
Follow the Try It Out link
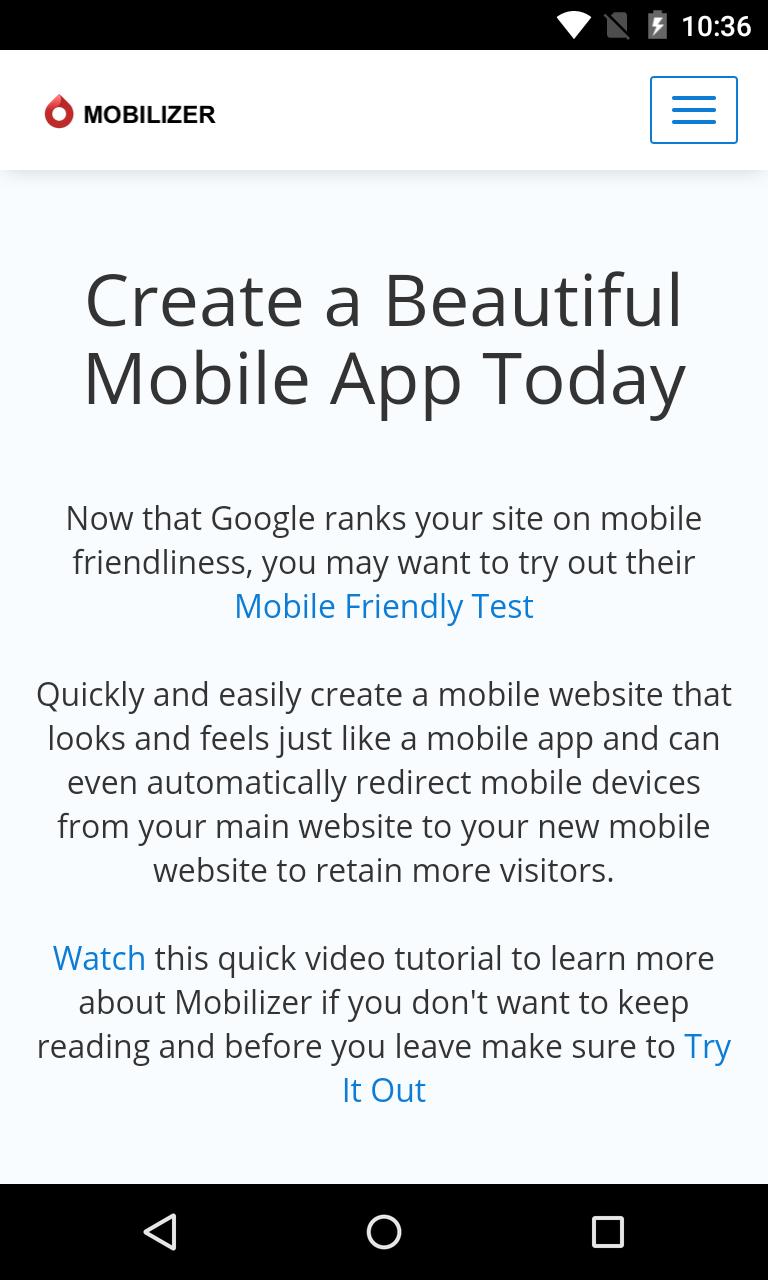click(384, 1090)
